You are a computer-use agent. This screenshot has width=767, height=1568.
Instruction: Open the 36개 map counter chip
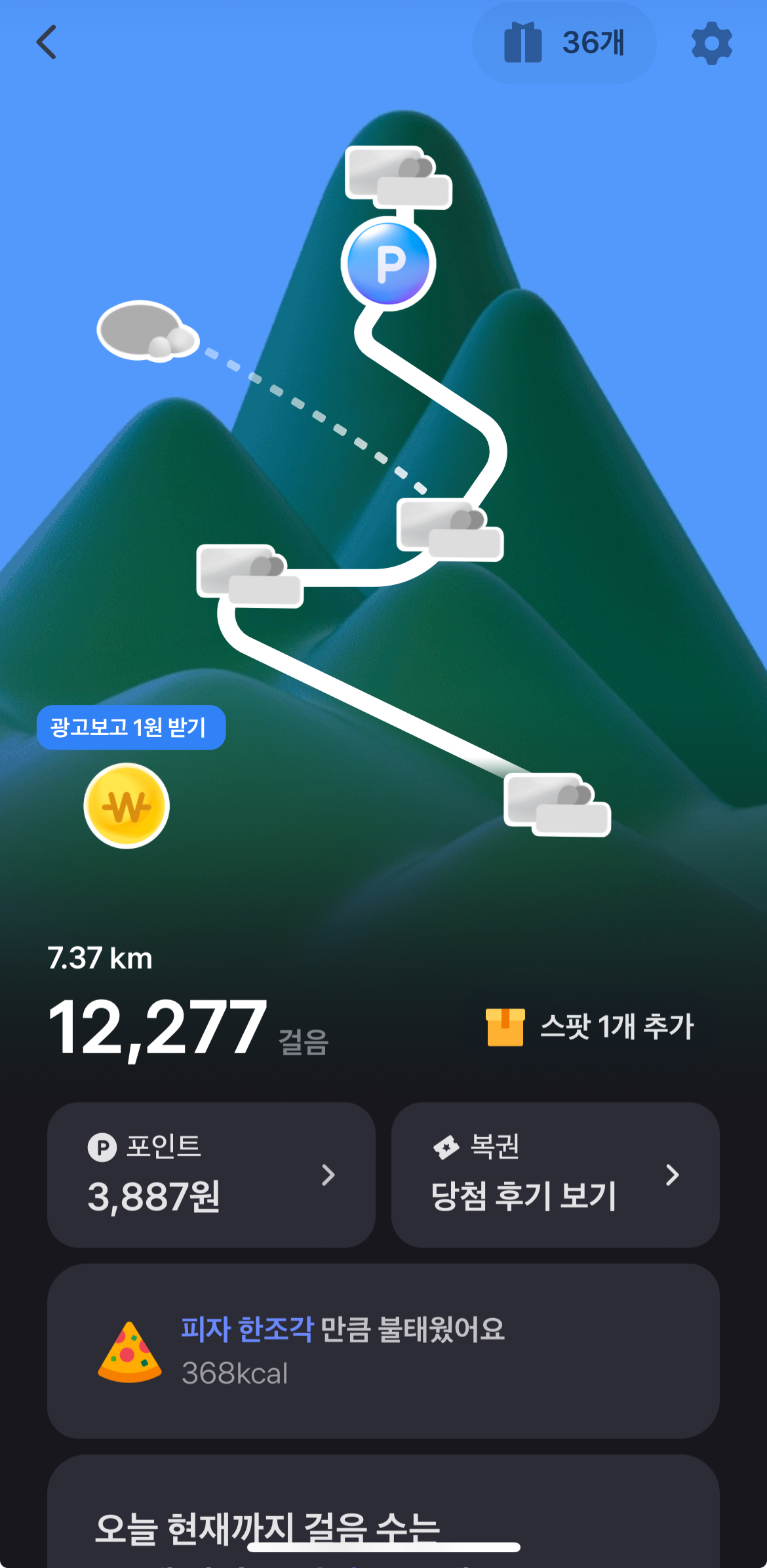(x=564, y=43)
